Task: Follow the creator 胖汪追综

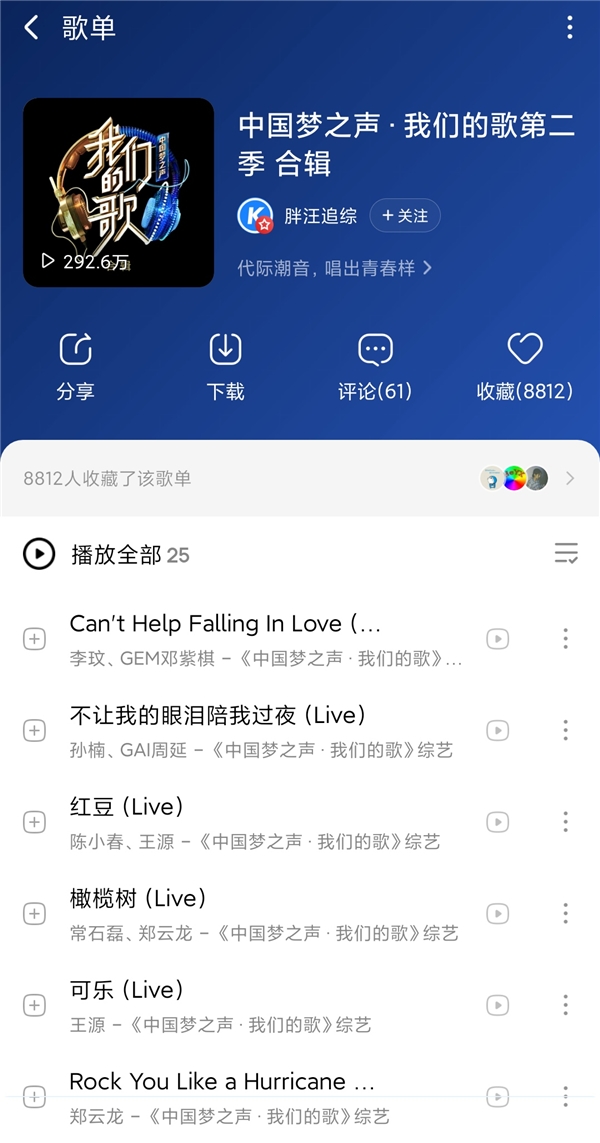Action: pyautogui.click(x=405, y=216)
